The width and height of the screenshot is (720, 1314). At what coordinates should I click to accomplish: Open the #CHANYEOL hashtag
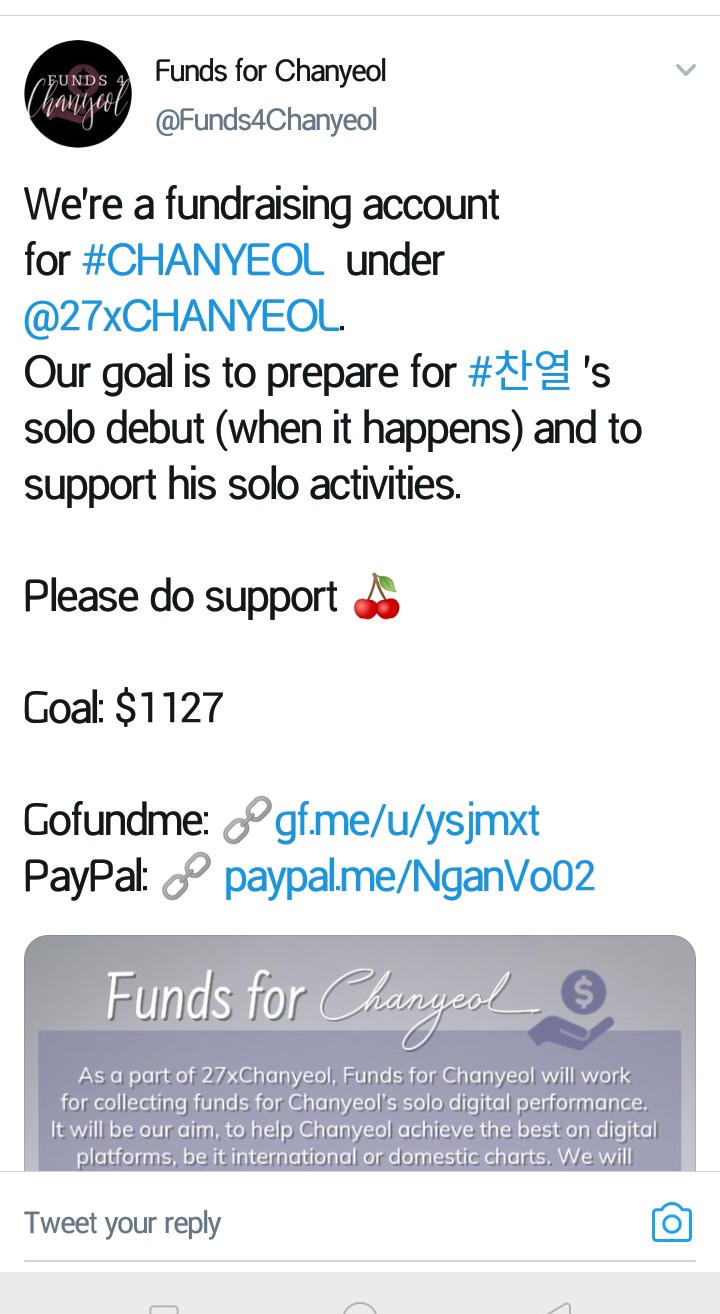pos(203,261)
